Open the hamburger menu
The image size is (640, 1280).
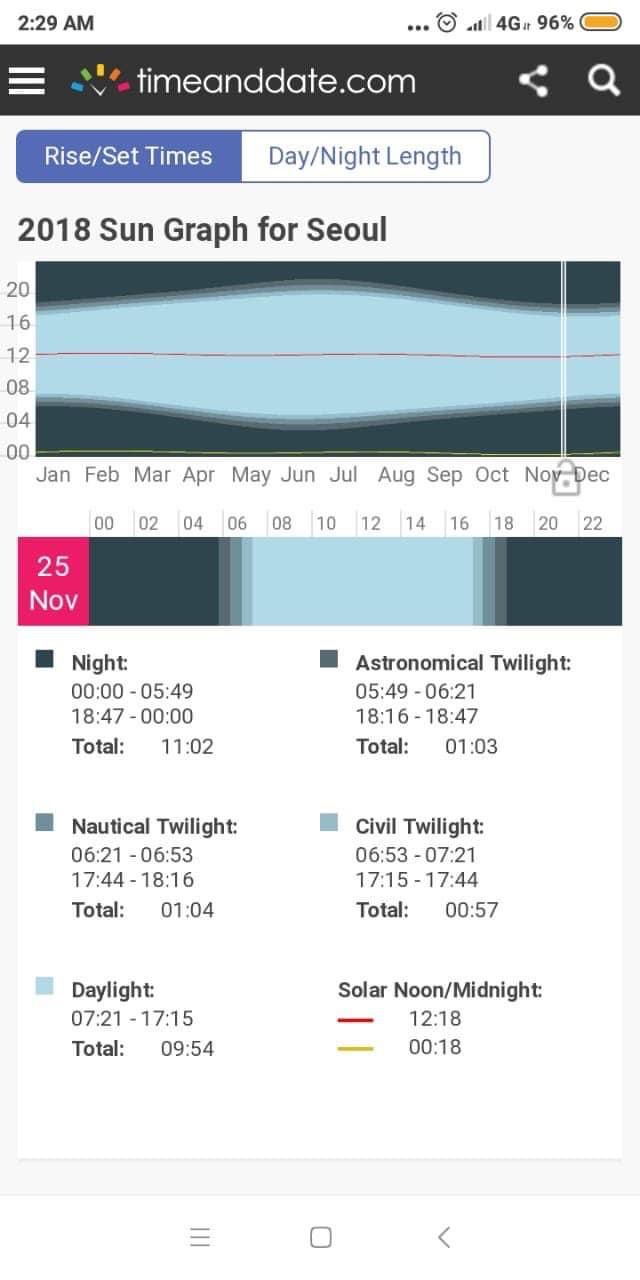(x=27, y=81)
